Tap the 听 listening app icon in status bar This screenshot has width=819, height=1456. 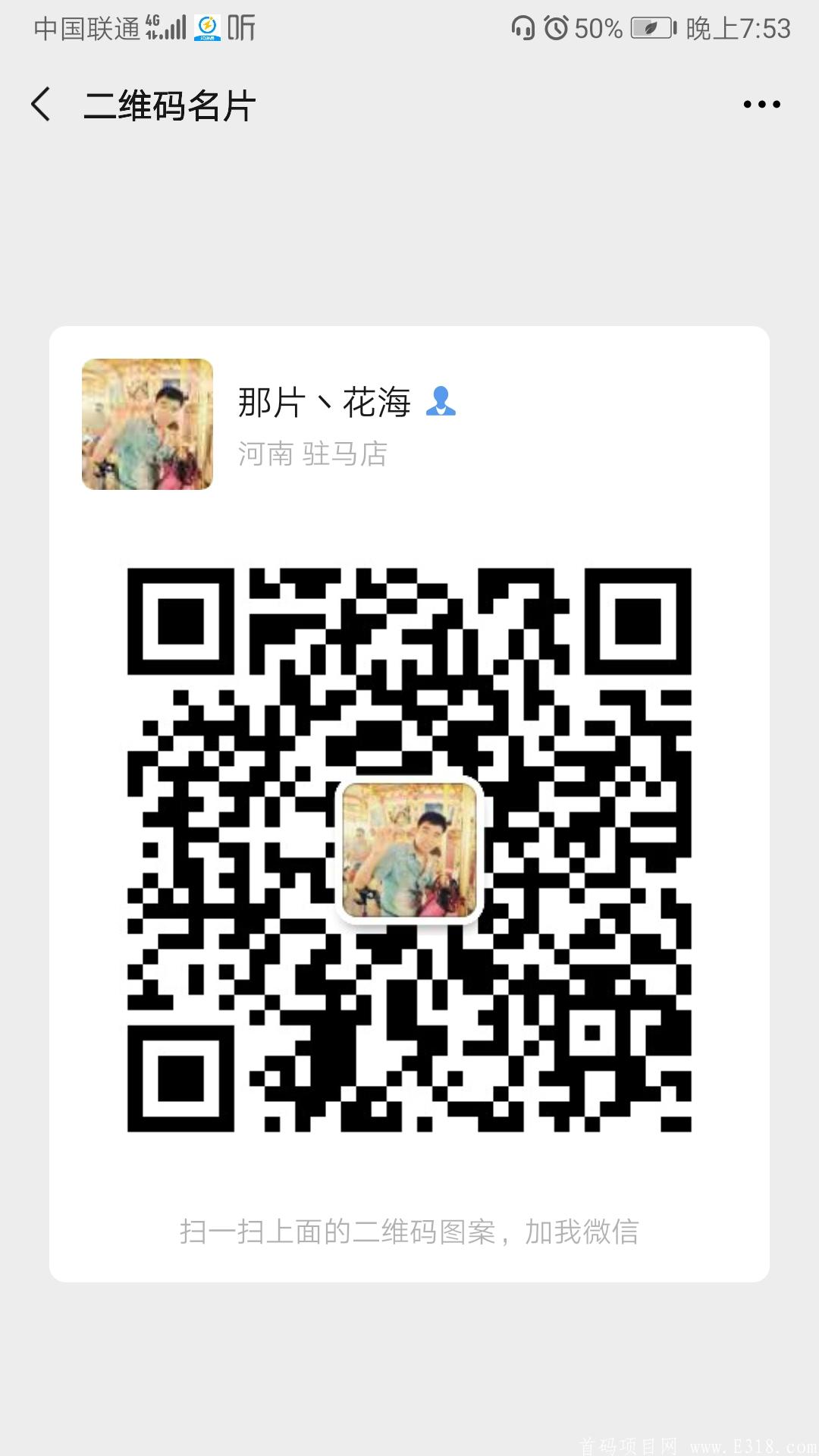(x=240, y=27)
